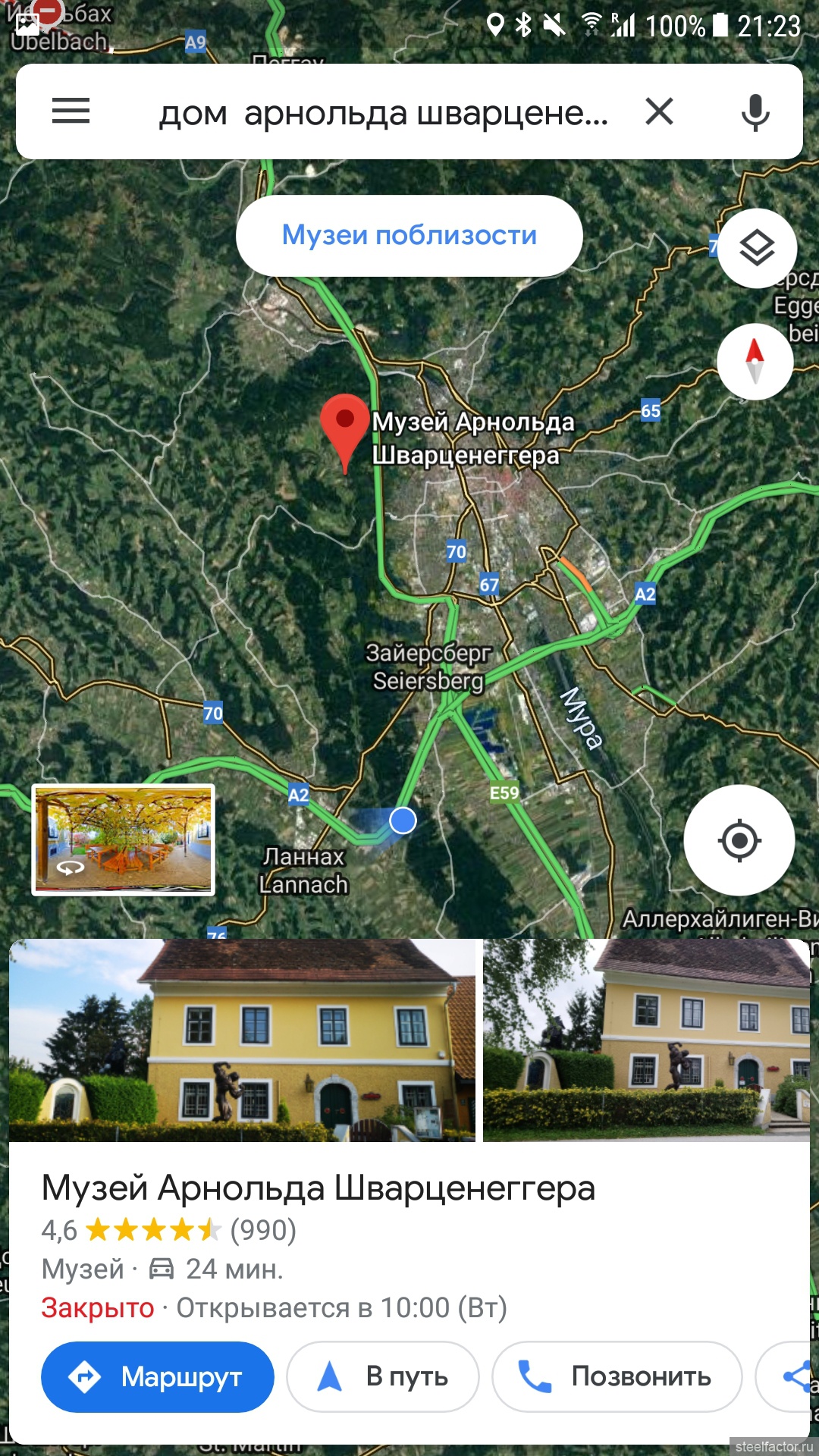
Task: Open the first photo of the yellow museum building
Action: pyautogui.click(x=242, y=1040)
